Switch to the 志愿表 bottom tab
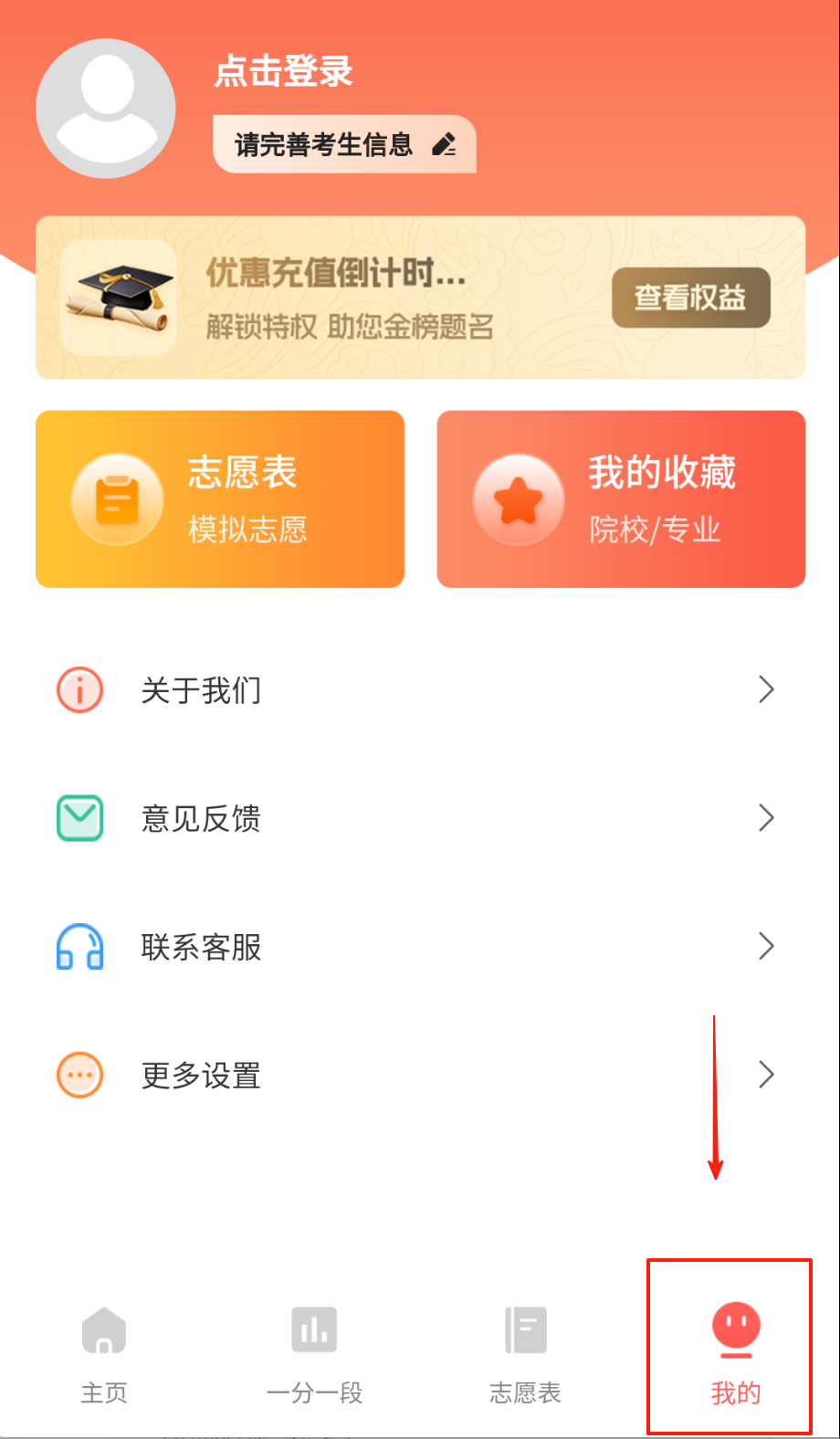This screenshot has height=1439, width=840. [x=525, y=1353]
